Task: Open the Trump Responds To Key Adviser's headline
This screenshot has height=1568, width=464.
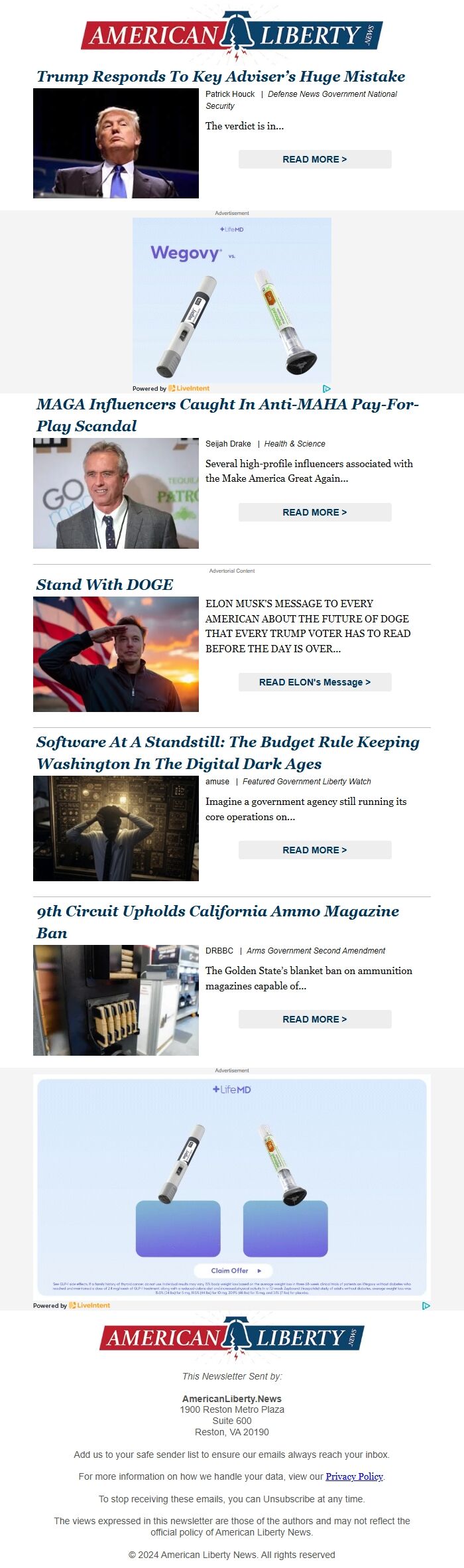Action: pyautogui.click(x=221, y=76)
